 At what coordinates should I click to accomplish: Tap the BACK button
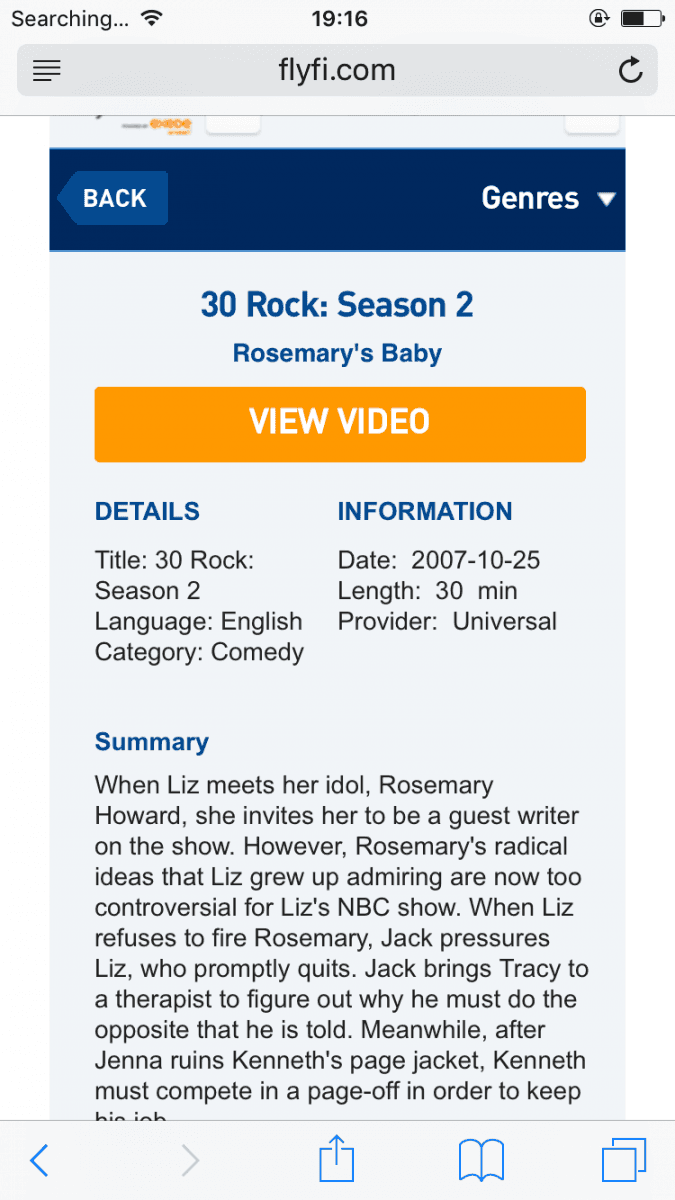113,198
